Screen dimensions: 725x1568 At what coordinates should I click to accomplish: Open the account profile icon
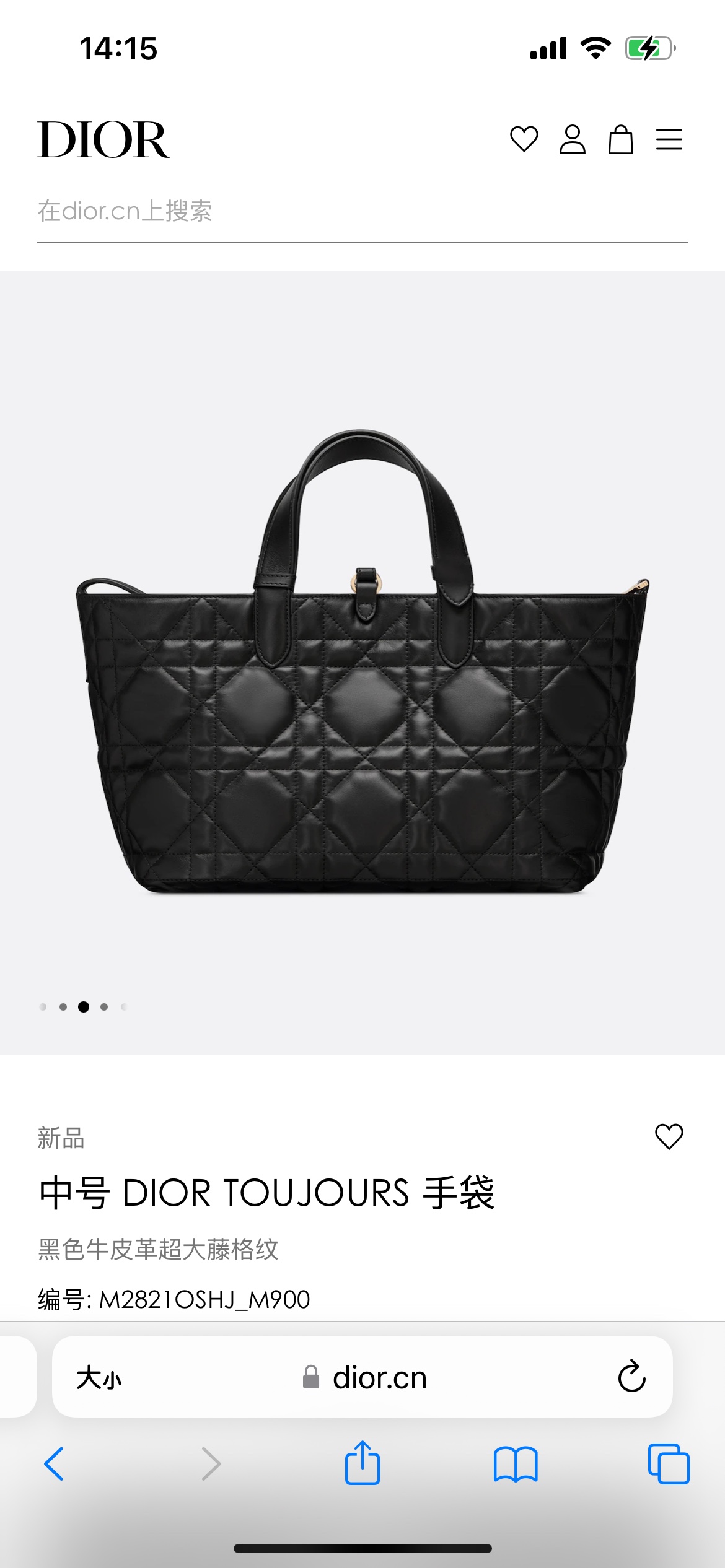coord(572,139)
